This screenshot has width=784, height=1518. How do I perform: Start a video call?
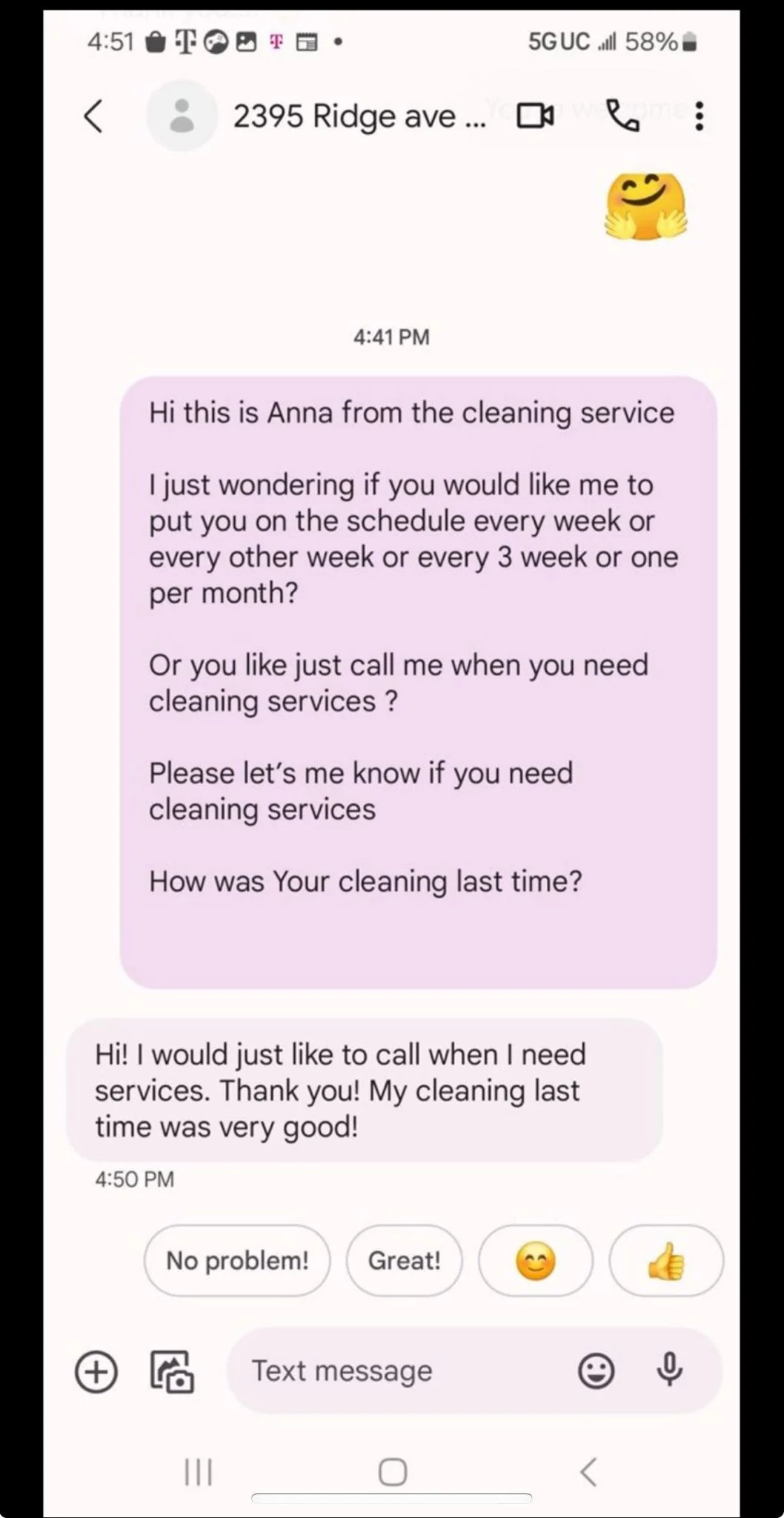(535, 116)
